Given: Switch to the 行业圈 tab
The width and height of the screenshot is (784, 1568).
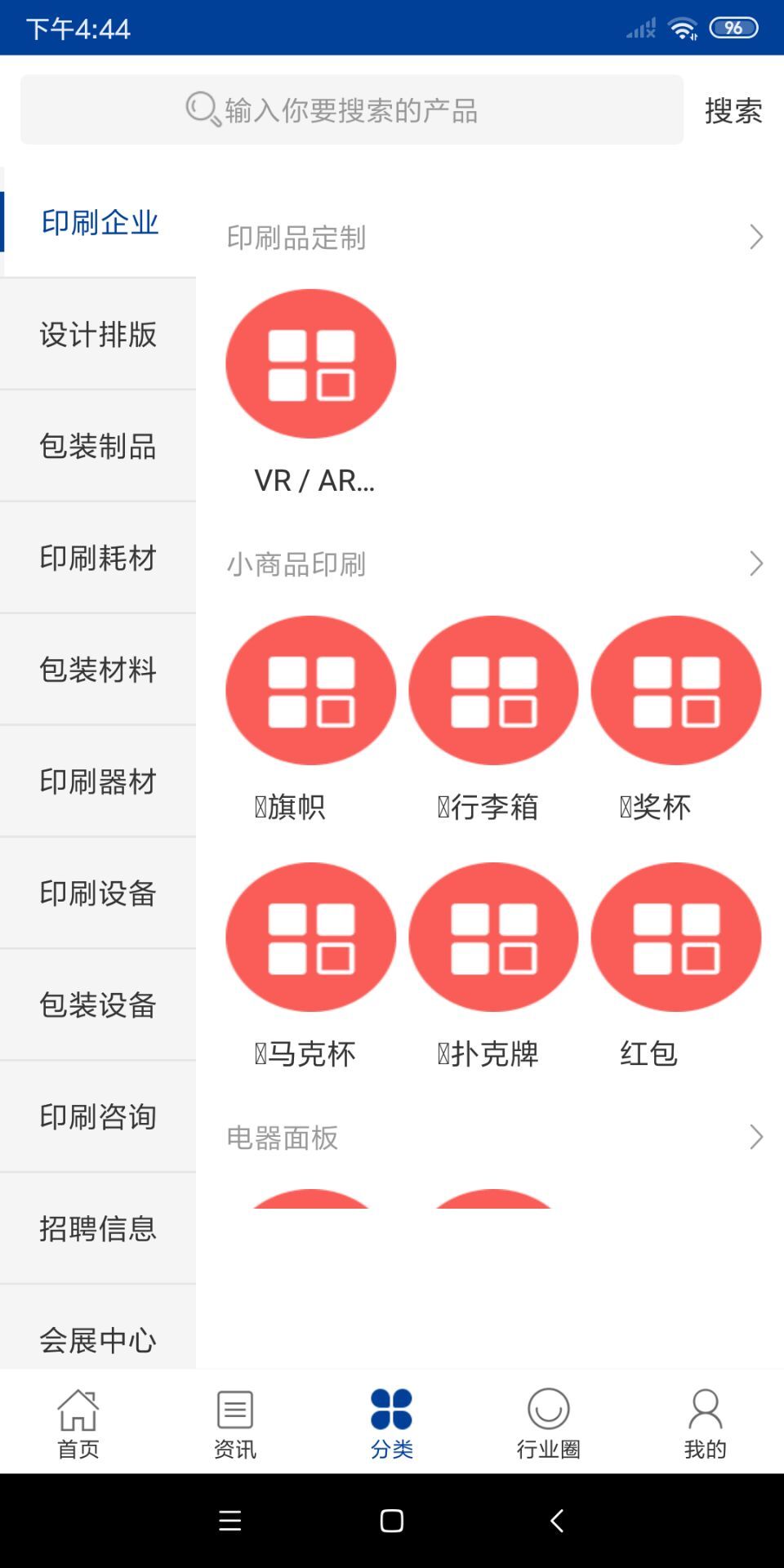Looking at the screenshot, I should [x=549, y=1423].
